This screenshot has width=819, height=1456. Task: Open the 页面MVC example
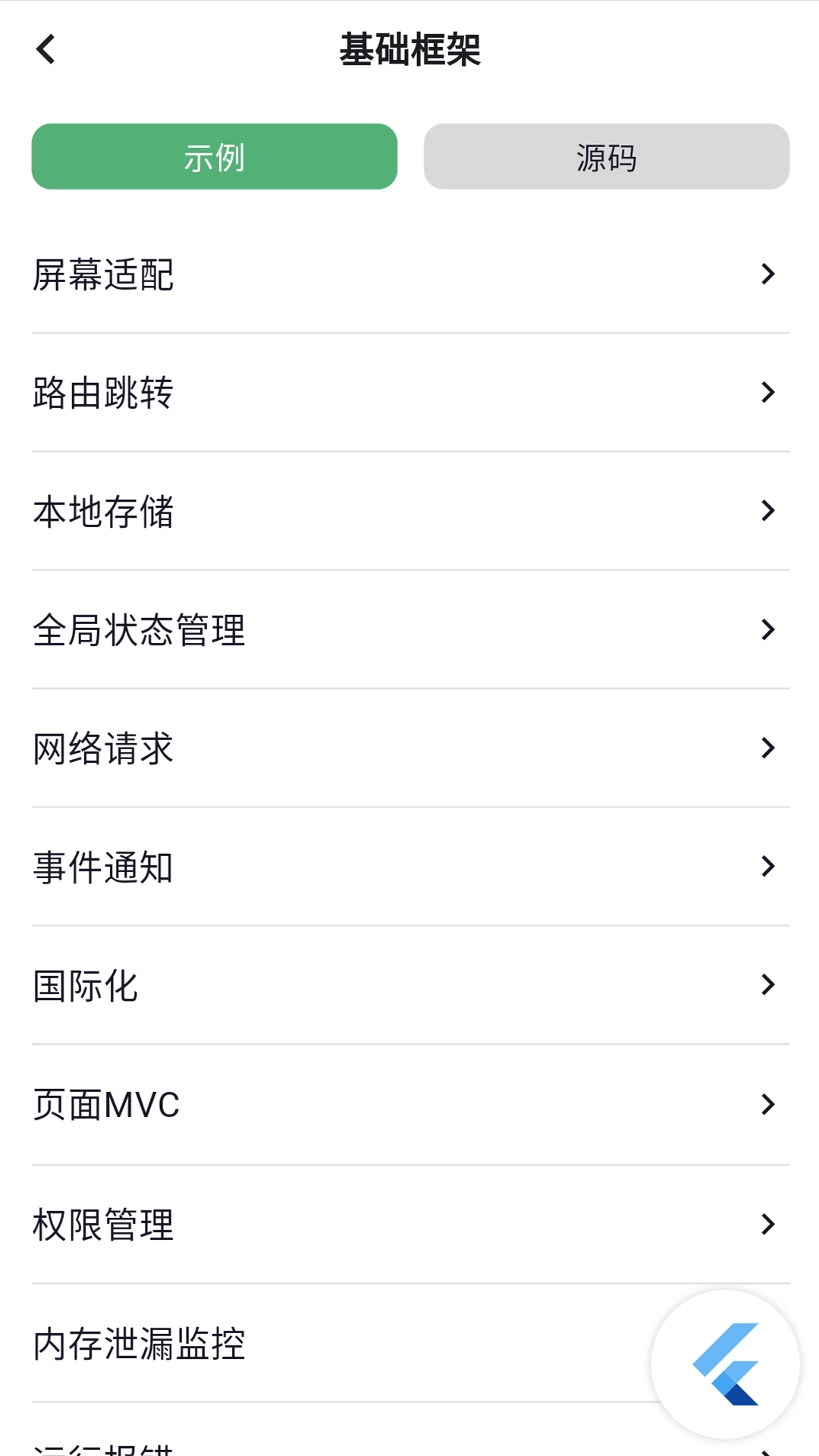(x=409, y=1105)
